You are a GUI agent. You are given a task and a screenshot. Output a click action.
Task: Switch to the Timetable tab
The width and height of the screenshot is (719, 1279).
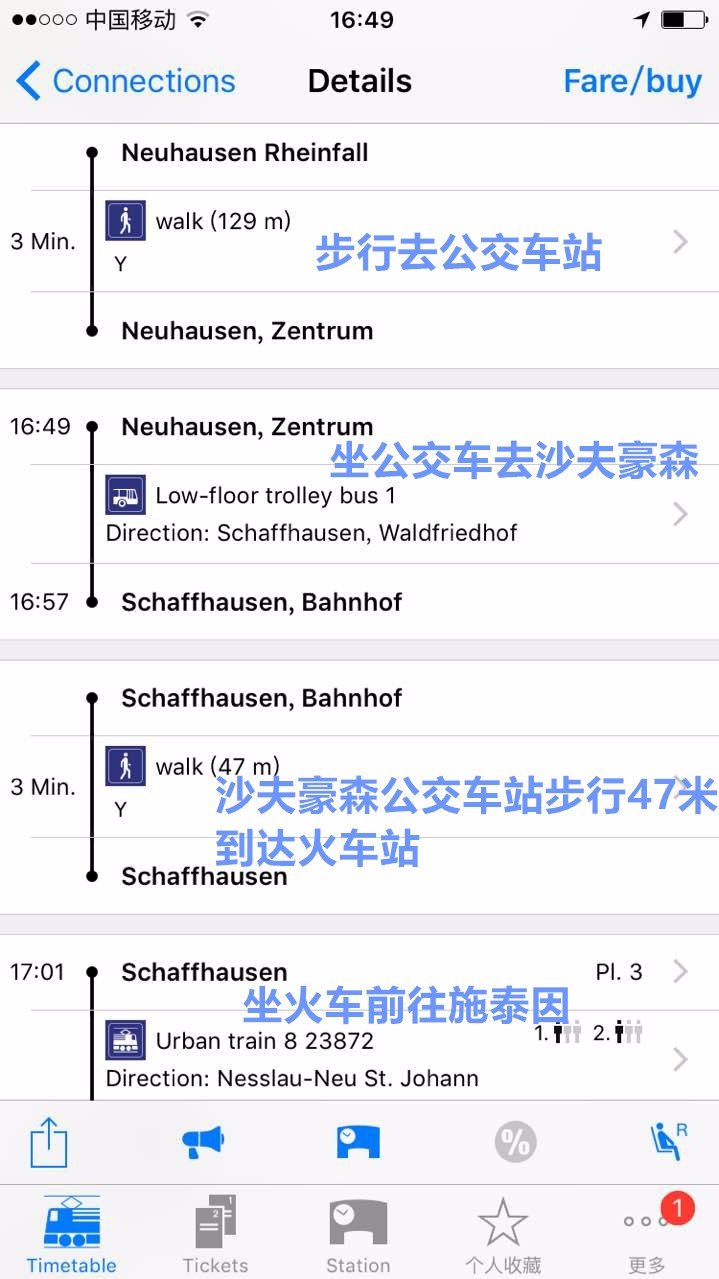coord(71,1235)
